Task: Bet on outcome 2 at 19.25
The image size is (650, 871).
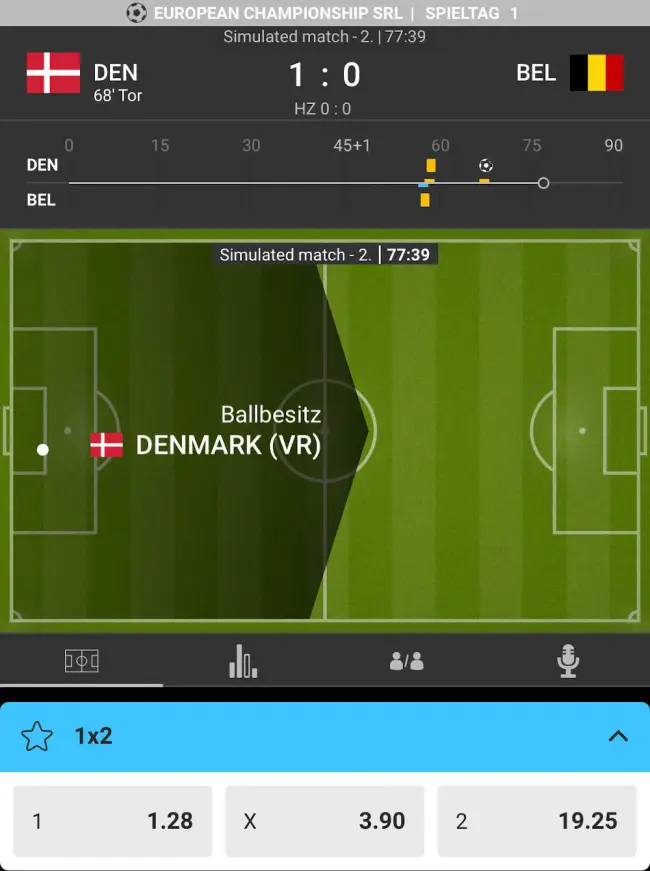Action: (537, 821)
